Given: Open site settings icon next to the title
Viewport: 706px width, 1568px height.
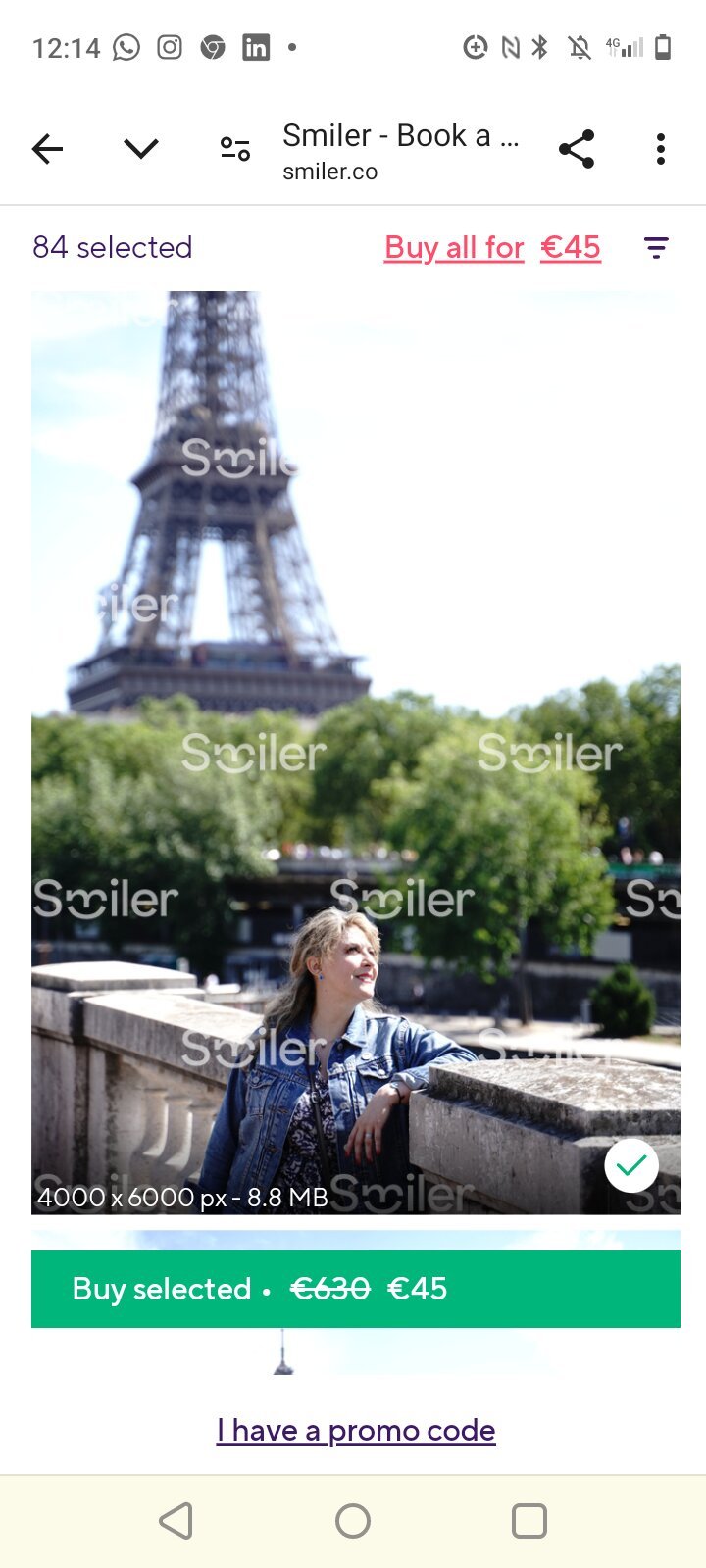Looking at the screenshot, I should [x=235, y=149].
